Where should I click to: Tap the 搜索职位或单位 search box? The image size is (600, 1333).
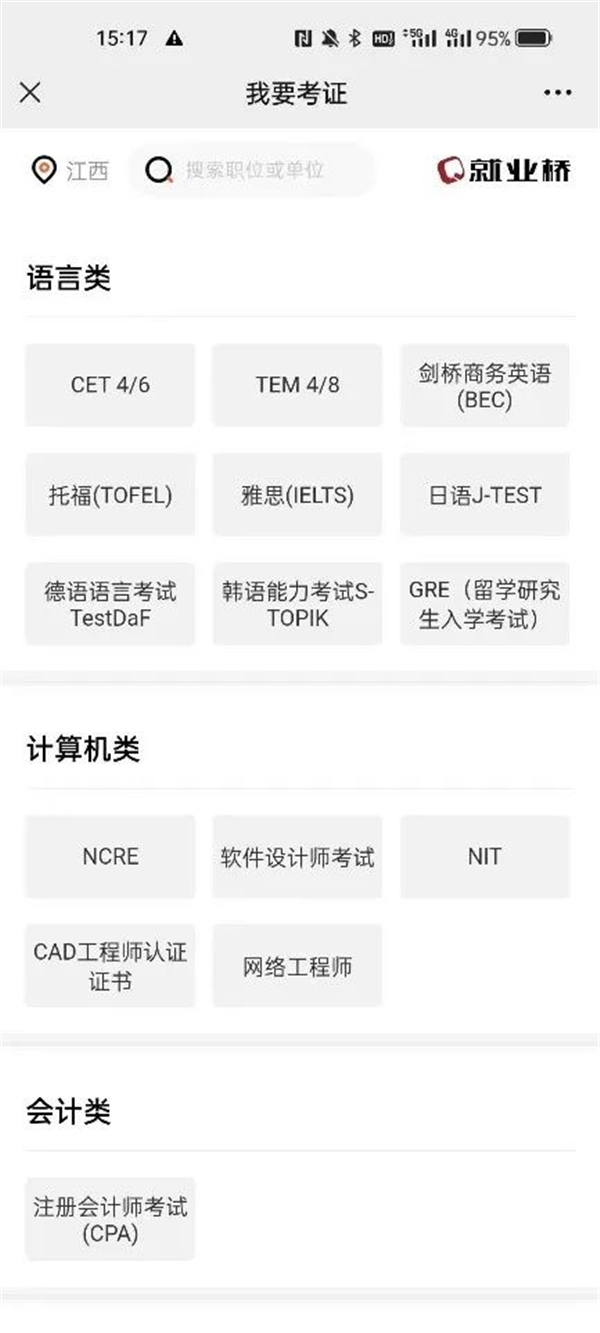coord(252,170)
